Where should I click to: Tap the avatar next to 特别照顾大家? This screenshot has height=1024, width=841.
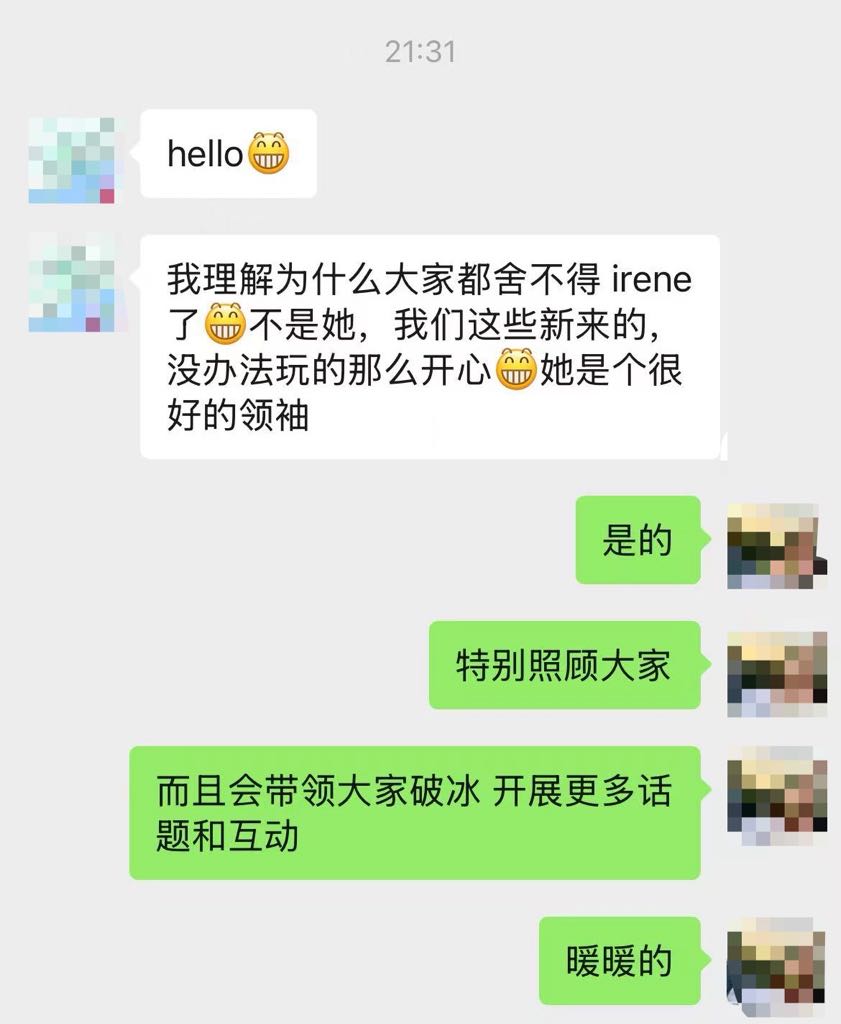pyautogui.click(x=777, y=674)
